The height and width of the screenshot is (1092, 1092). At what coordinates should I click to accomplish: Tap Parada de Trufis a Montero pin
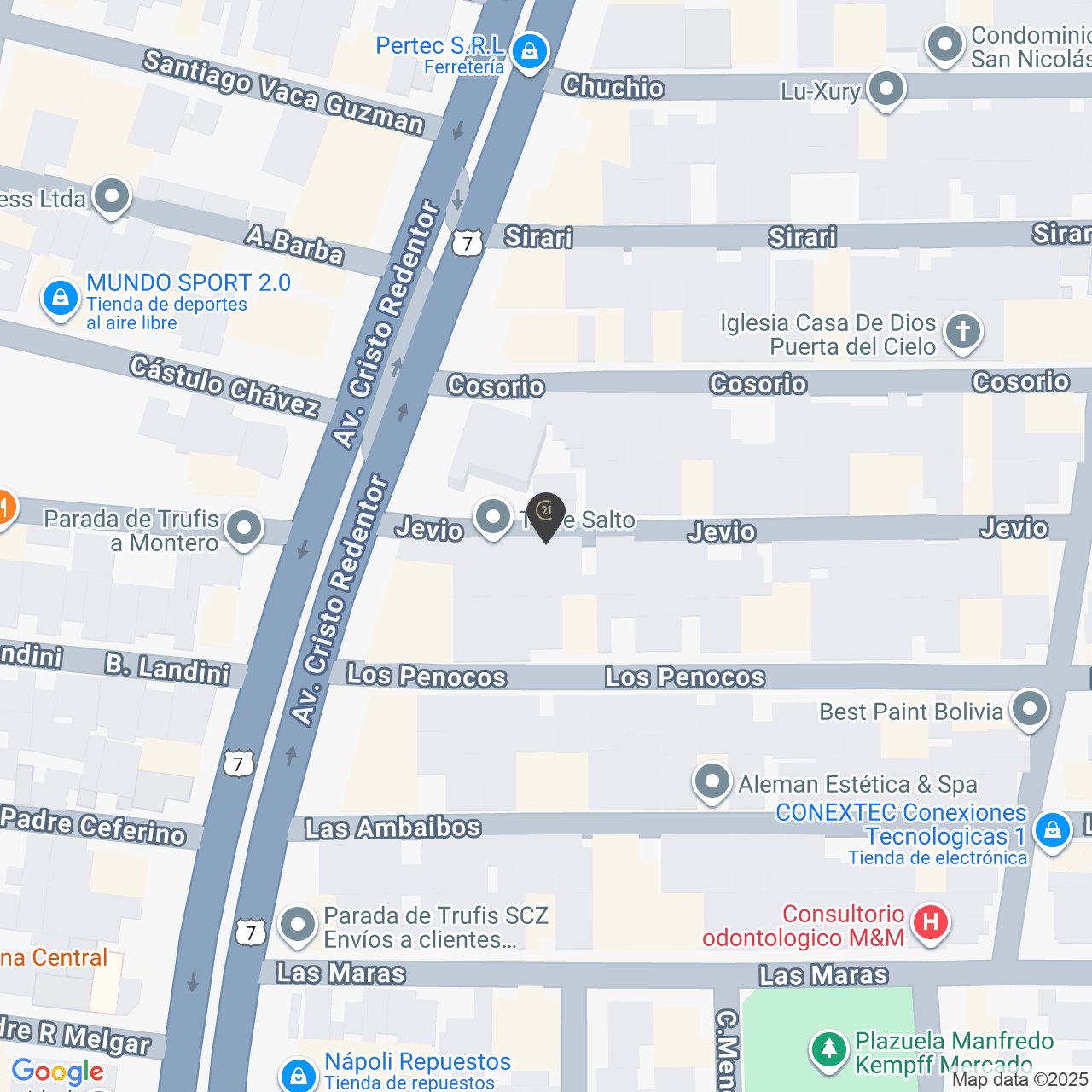tap(244, 528)
